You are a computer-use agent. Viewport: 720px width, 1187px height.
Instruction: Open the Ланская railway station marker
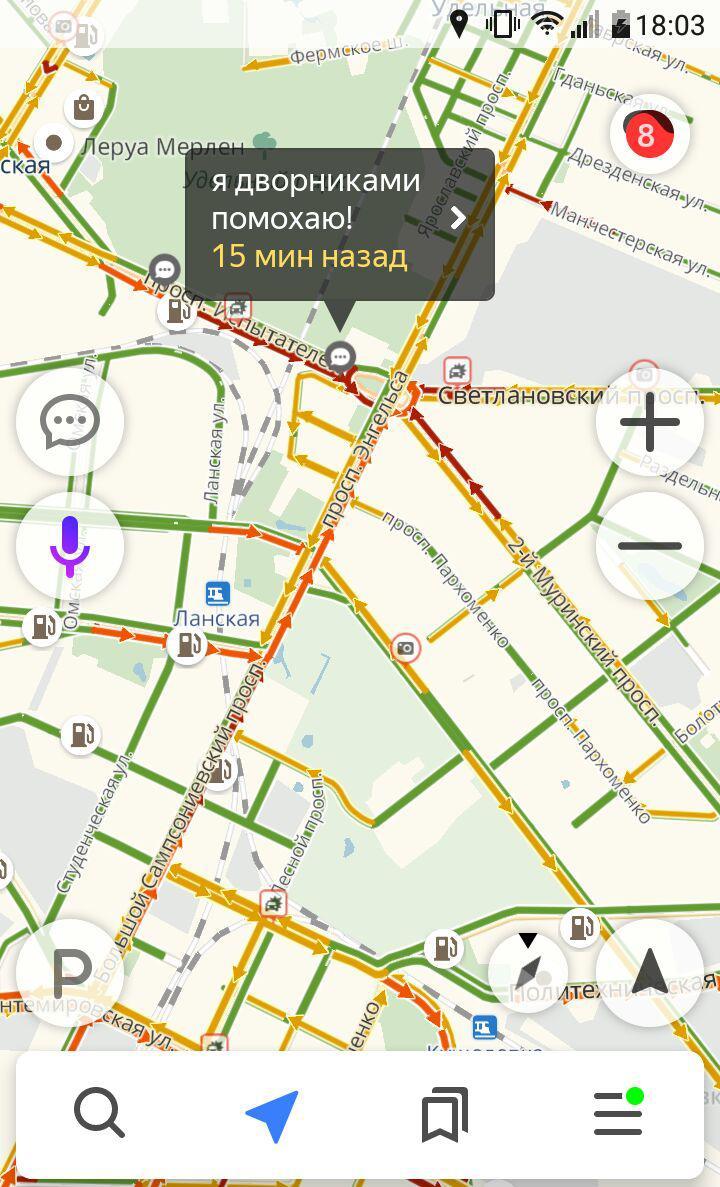pos(216,594)
